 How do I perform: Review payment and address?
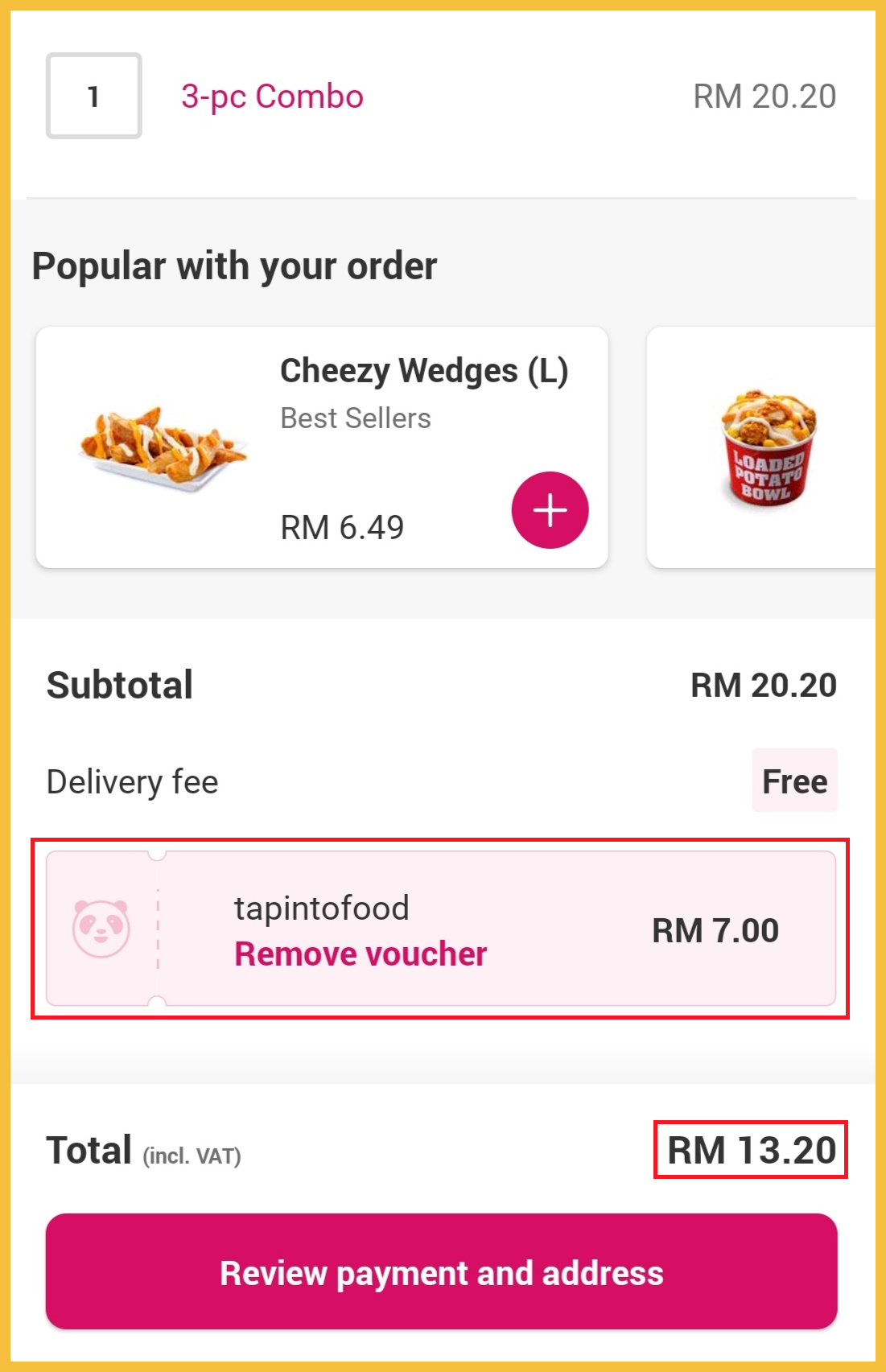click(441, 1271)
